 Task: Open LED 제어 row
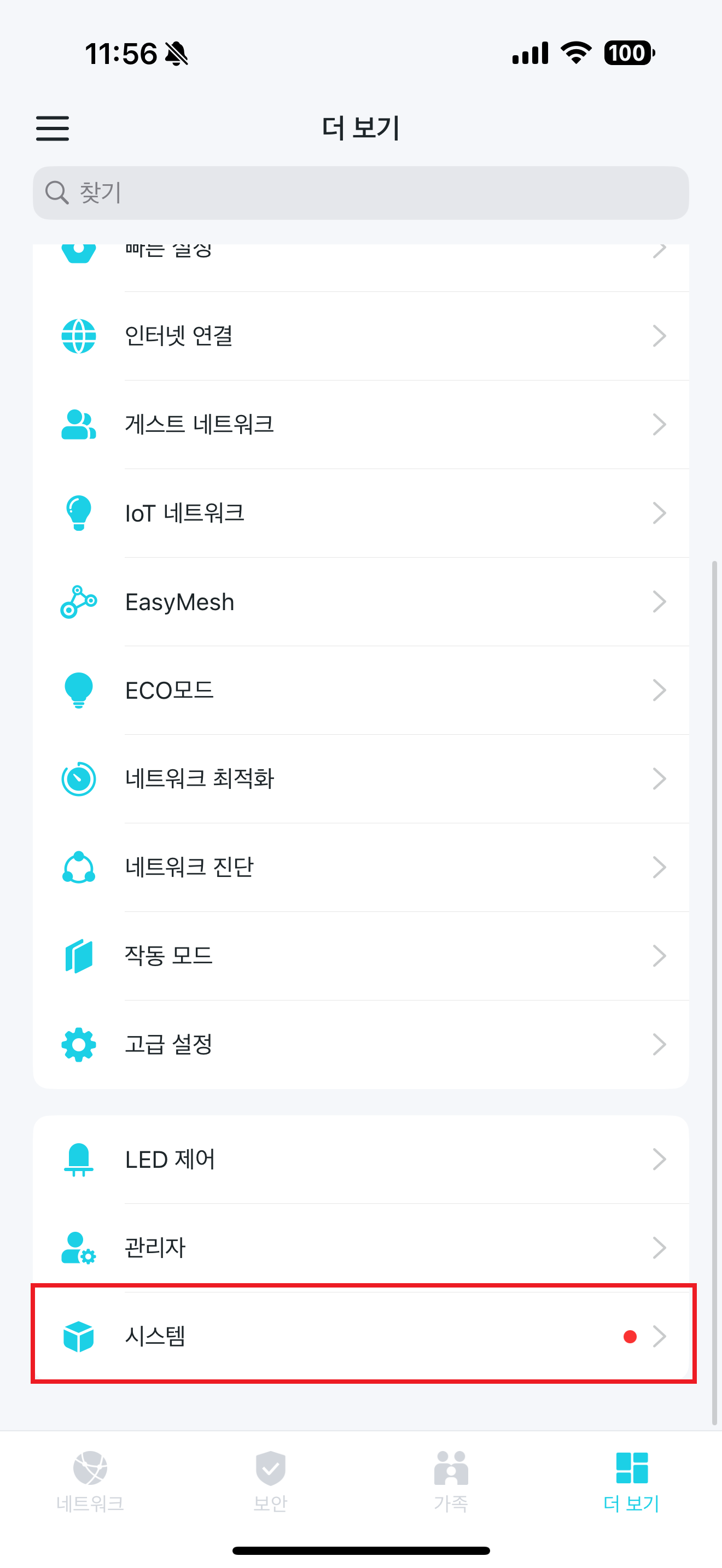[x=361, y=1160]
